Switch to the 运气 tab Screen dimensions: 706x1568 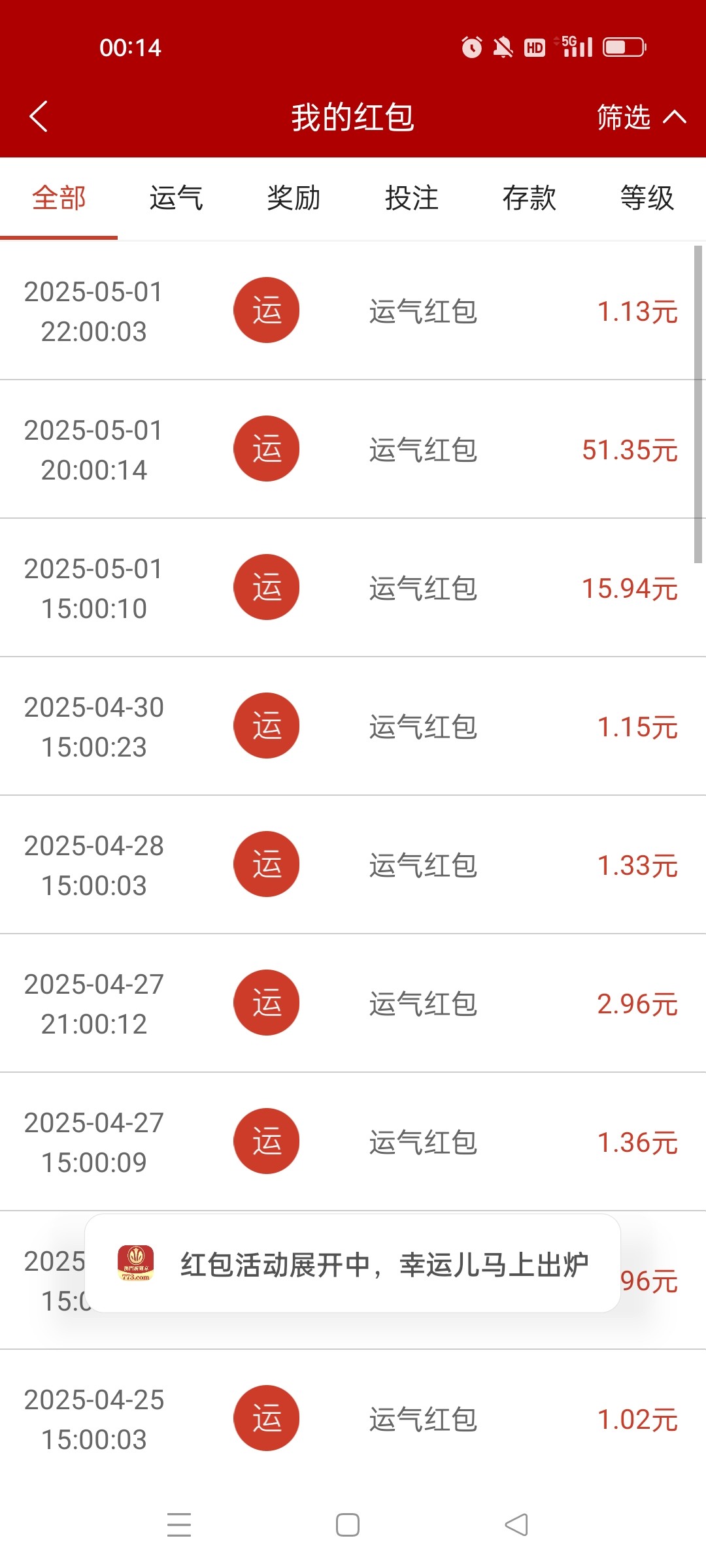tap(176, 198)
